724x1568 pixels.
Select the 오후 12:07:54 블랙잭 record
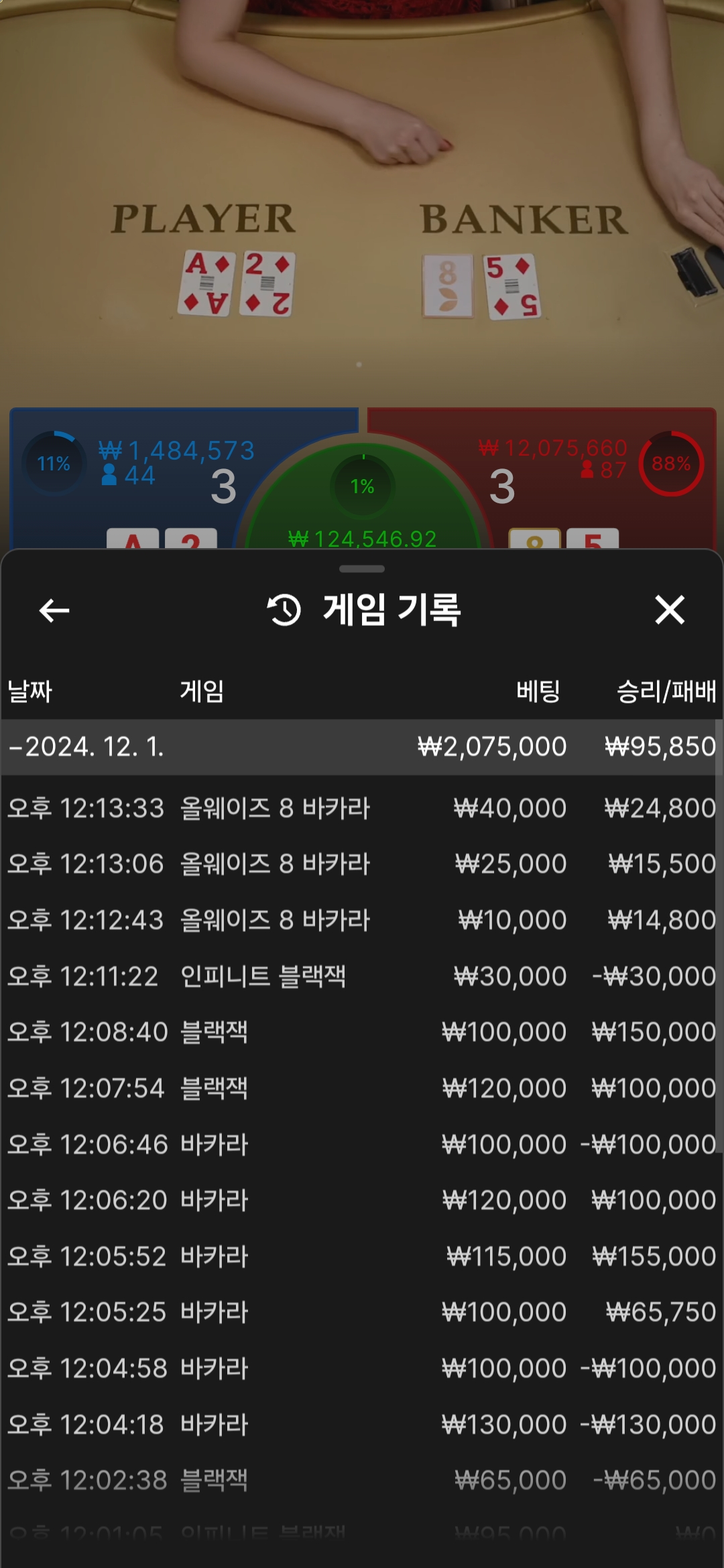coord(362,1088)
